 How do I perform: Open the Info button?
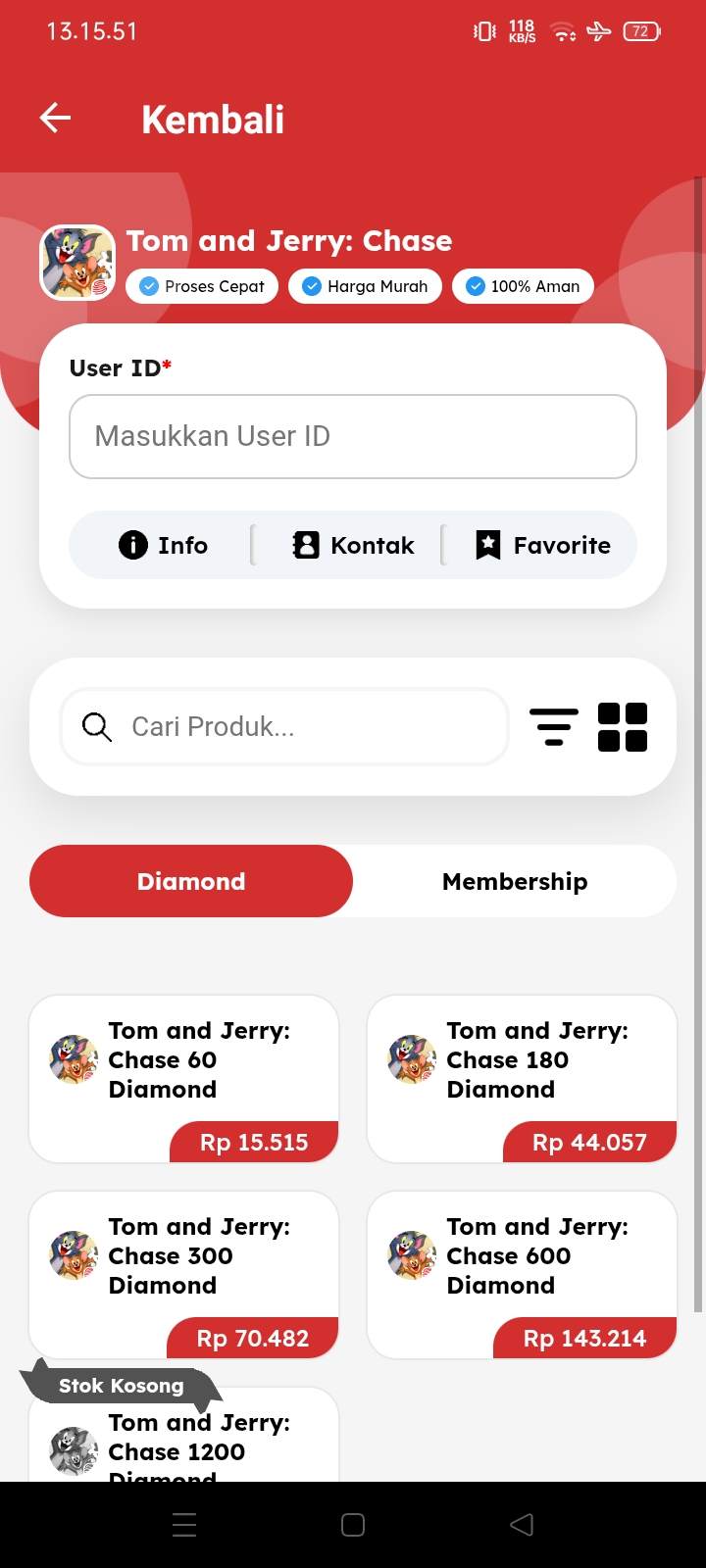[x=163, y=545]
